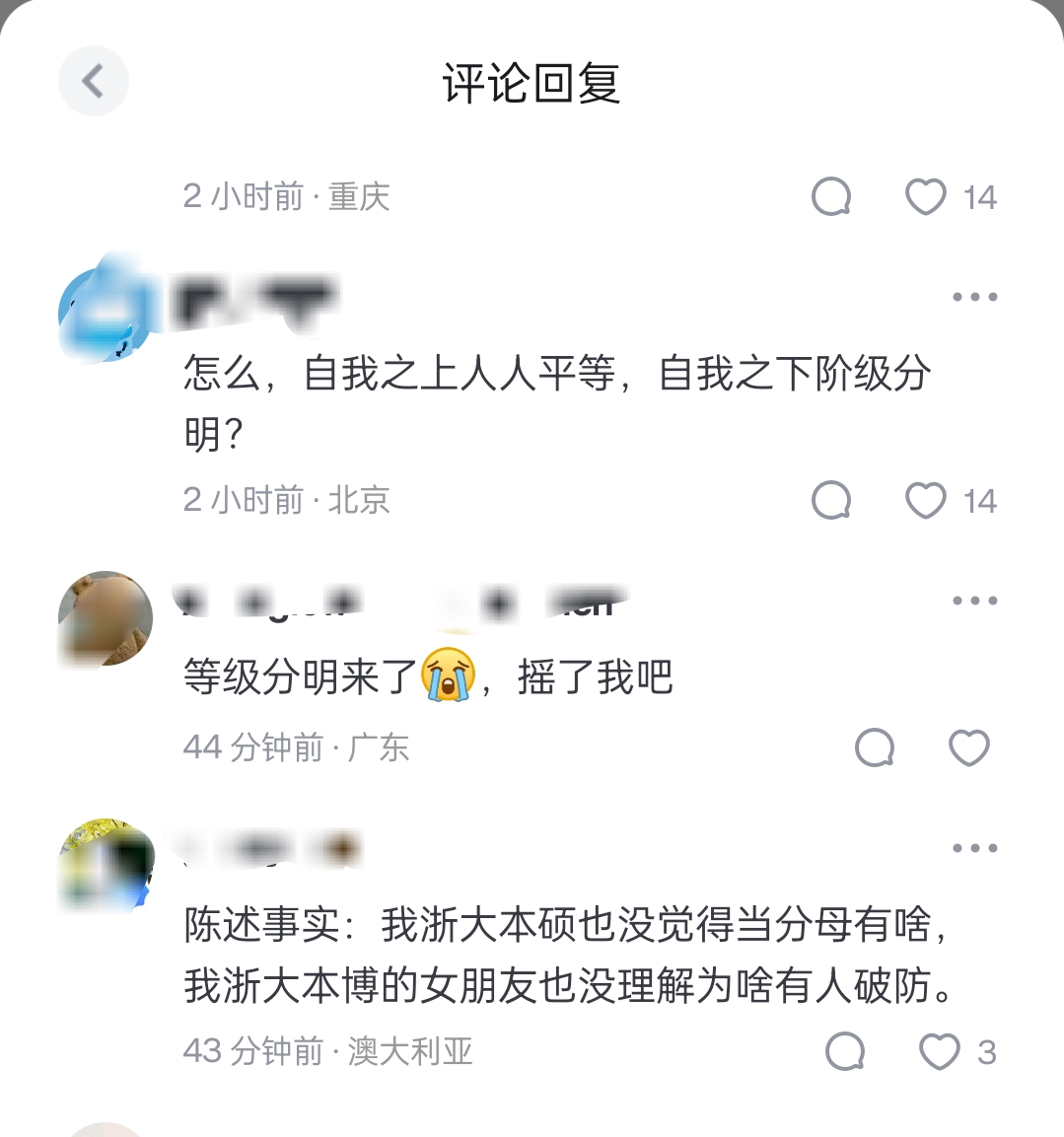The width and height of the screenshot is (1064, 1137).
Task: Like the 广东 comment
Action: tap(968, 747)
